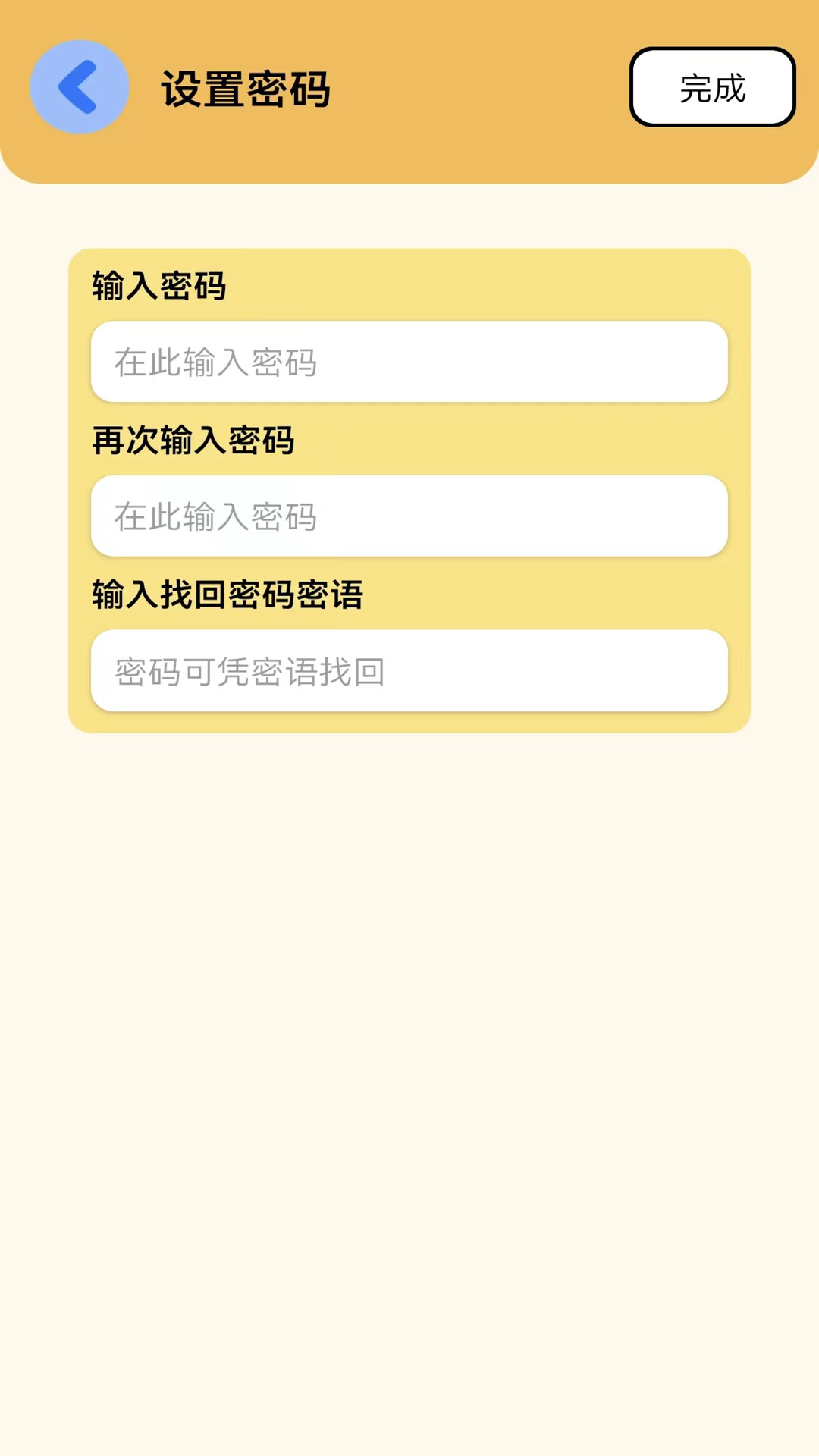The image size is (819, 1456).
Task: Tap the yellow form card area
Action: pyautogui.click(x=409, y=489)
